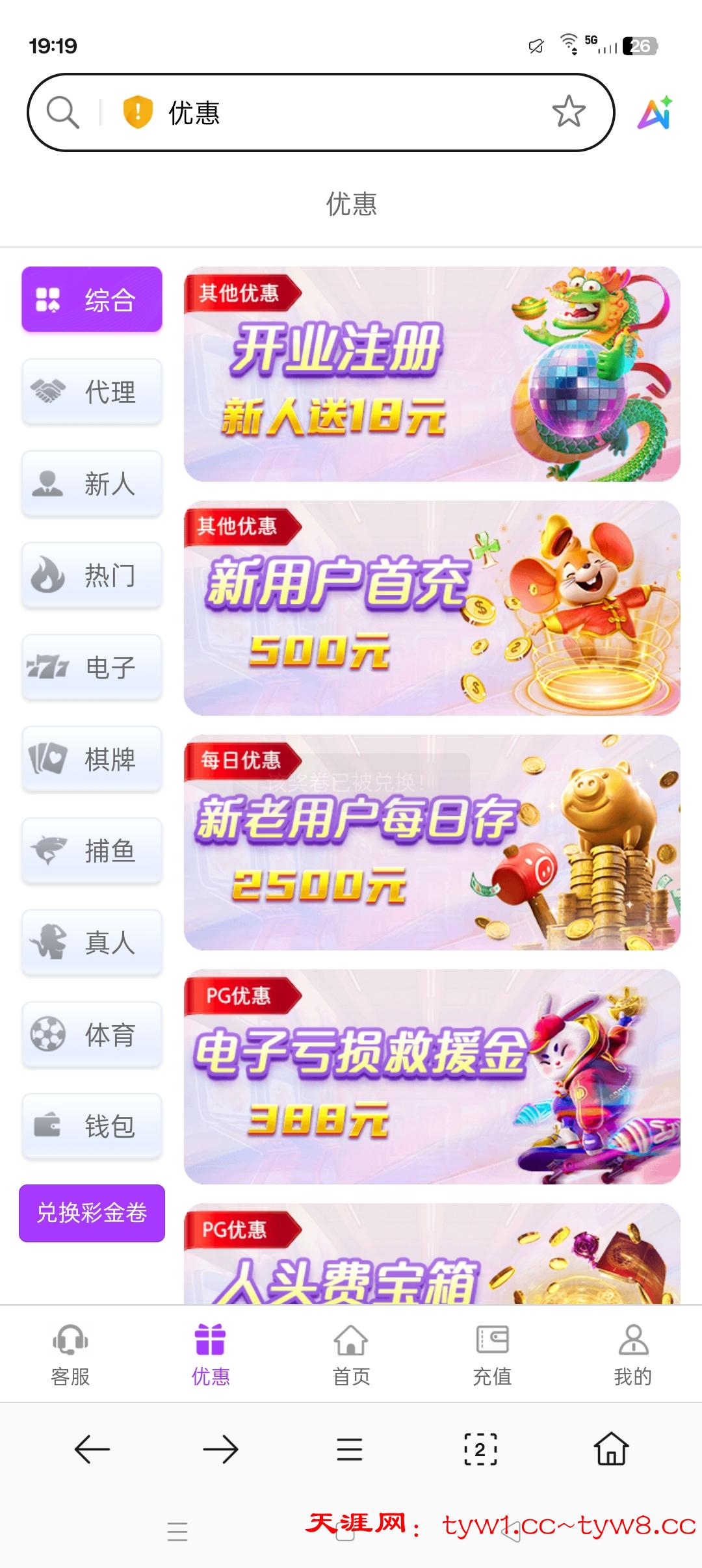Viewport: 702px width, 1568px height.
Task: Open the 电子亏损救援金 388元 promotion
Action: [432, 1077]
